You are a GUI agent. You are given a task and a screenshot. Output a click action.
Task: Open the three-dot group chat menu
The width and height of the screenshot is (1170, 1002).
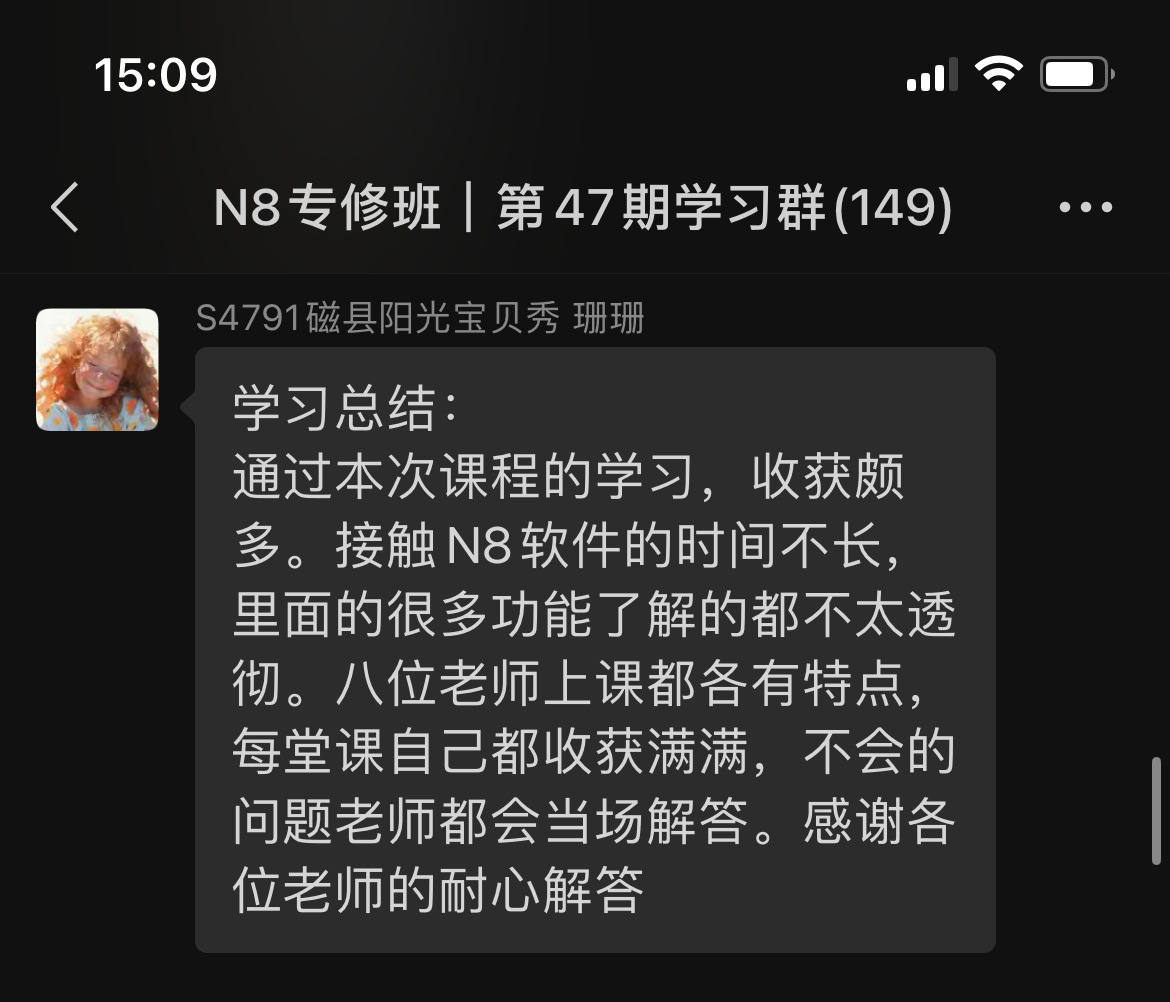pyautogui.click(x=1085, y=208)
